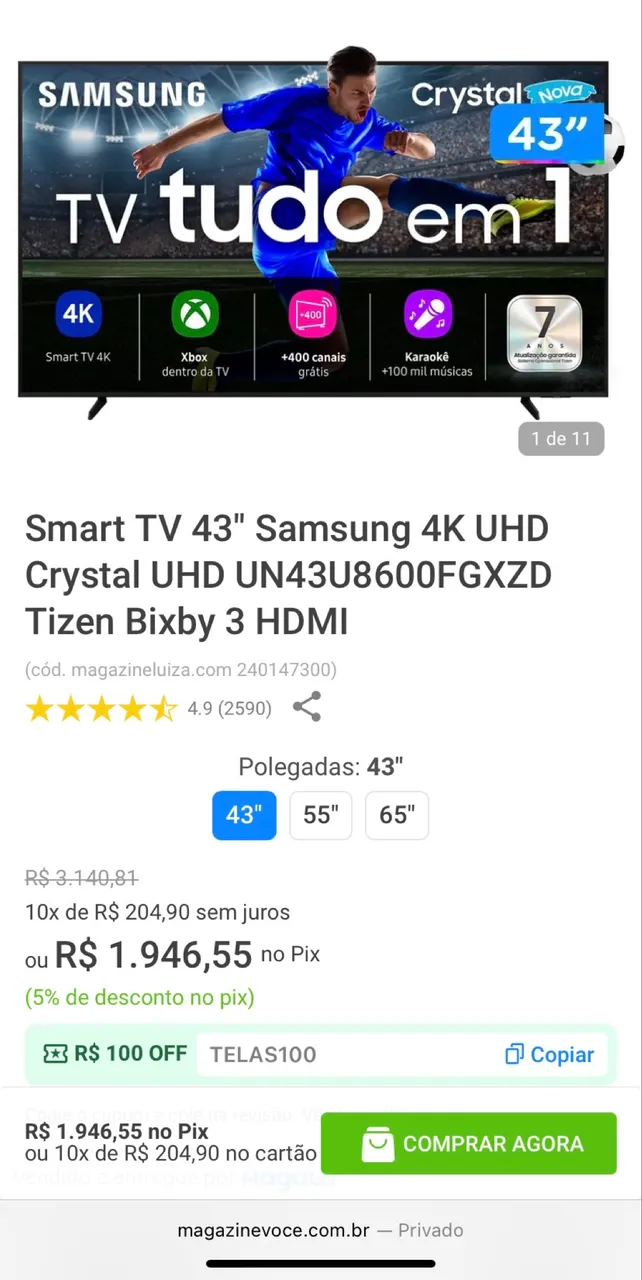Screen dimensions: 642x1280
Task: Pick the 65" size option
Action: (396, 815)
